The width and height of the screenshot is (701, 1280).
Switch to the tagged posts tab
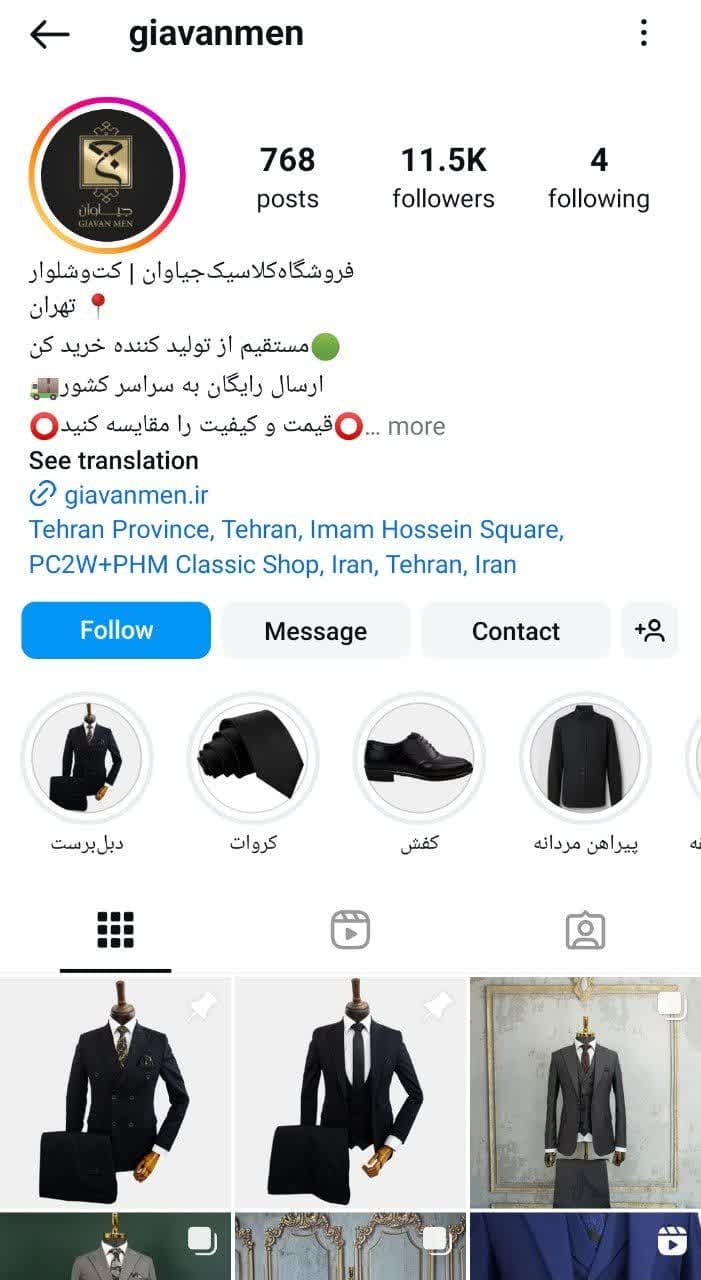pyautogui.click(x=585, y=930)
